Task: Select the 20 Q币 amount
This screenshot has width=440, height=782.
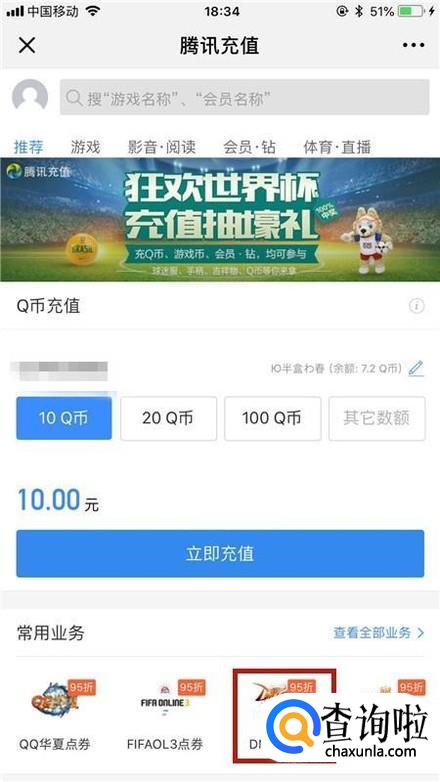Action: click(x=168, y=418)
